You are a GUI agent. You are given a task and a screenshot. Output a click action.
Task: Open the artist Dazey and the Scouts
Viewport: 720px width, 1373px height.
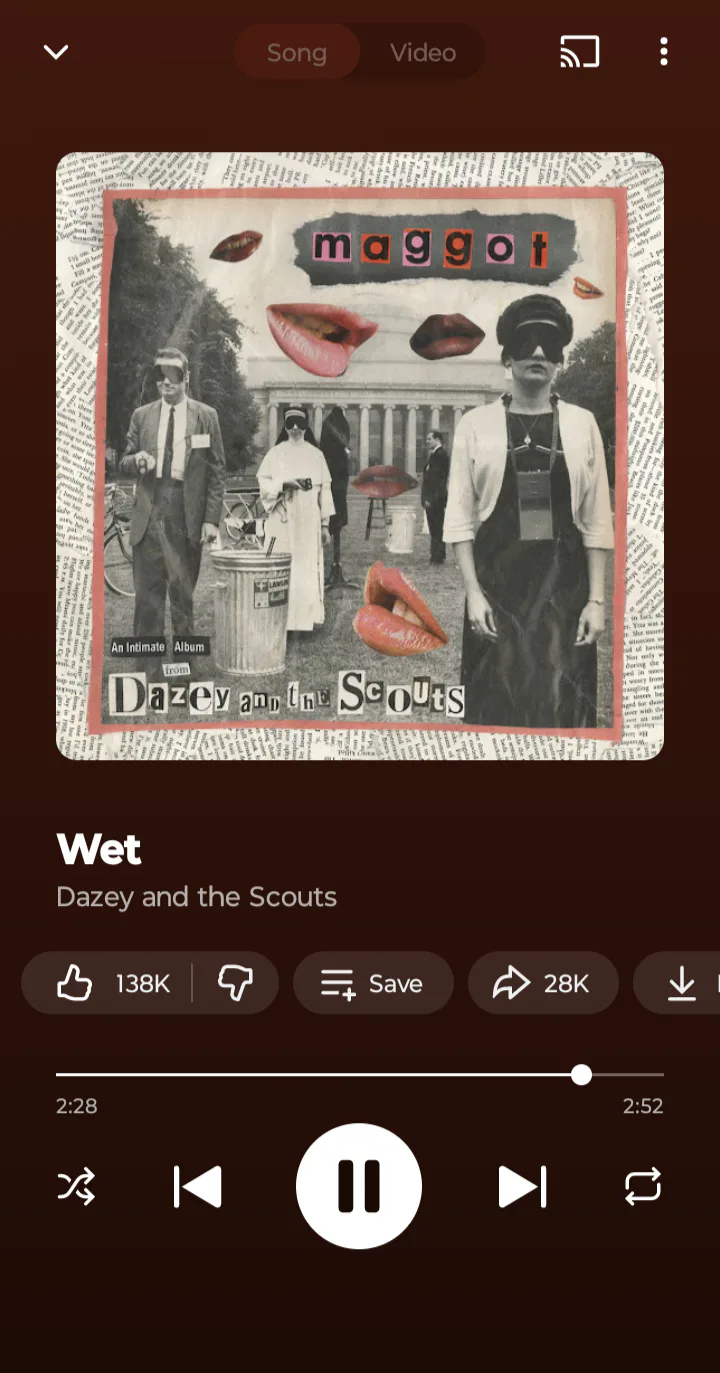[196, 897]
